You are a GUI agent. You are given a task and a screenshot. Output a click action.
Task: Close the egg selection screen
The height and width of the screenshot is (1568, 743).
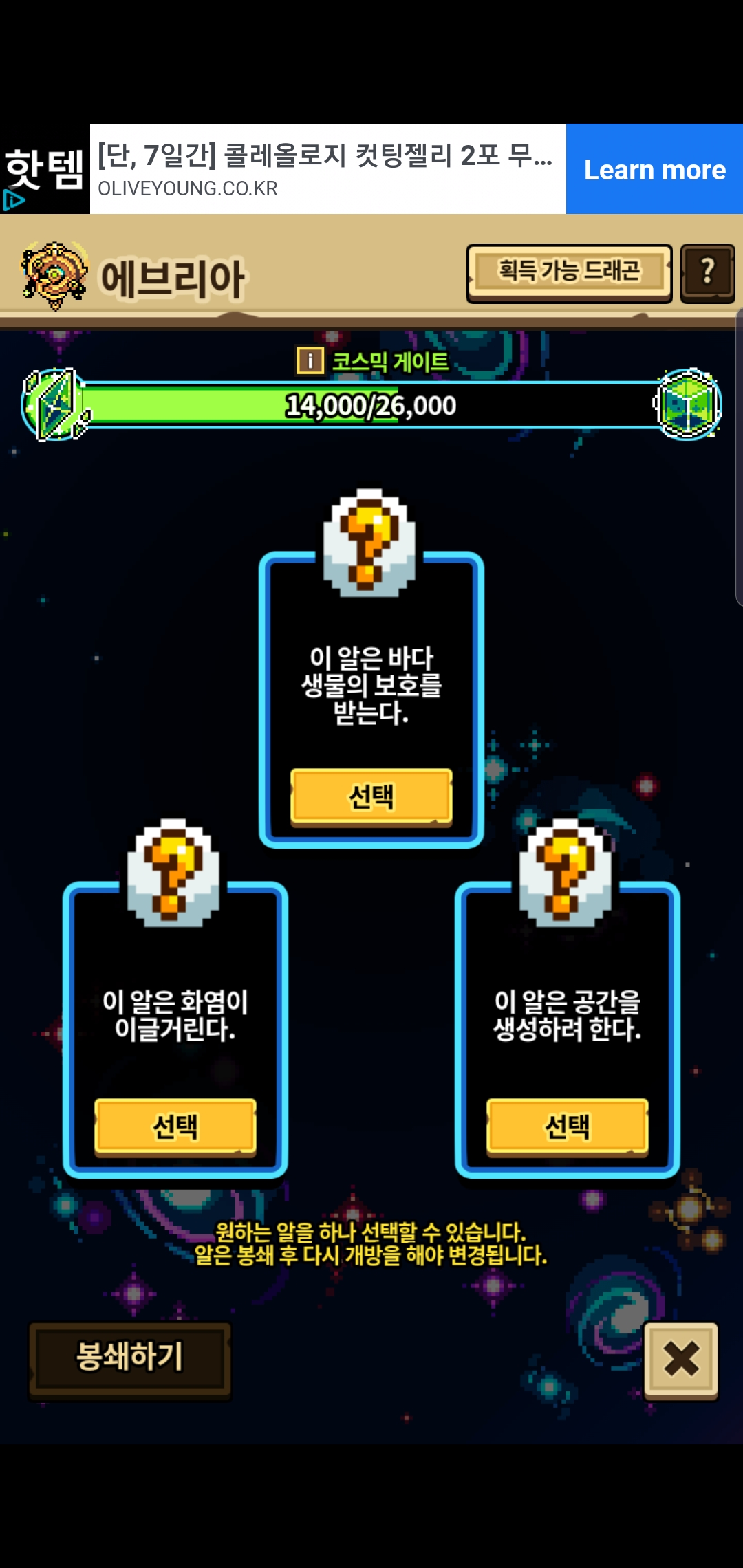pyautogui.click(x=680, y=1360)
